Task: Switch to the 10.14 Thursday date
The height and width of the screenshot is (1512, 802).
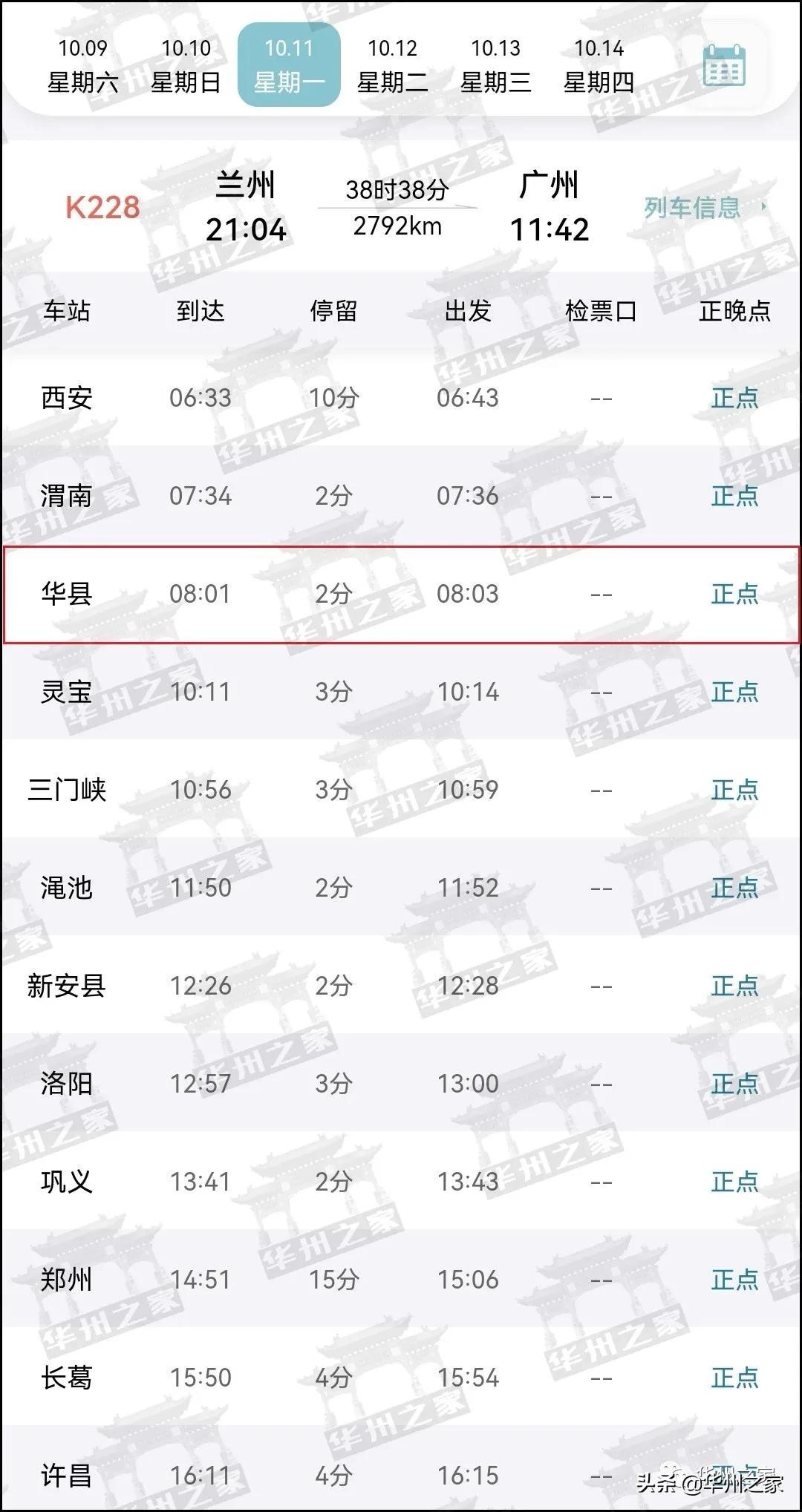Action: point(599,65)
